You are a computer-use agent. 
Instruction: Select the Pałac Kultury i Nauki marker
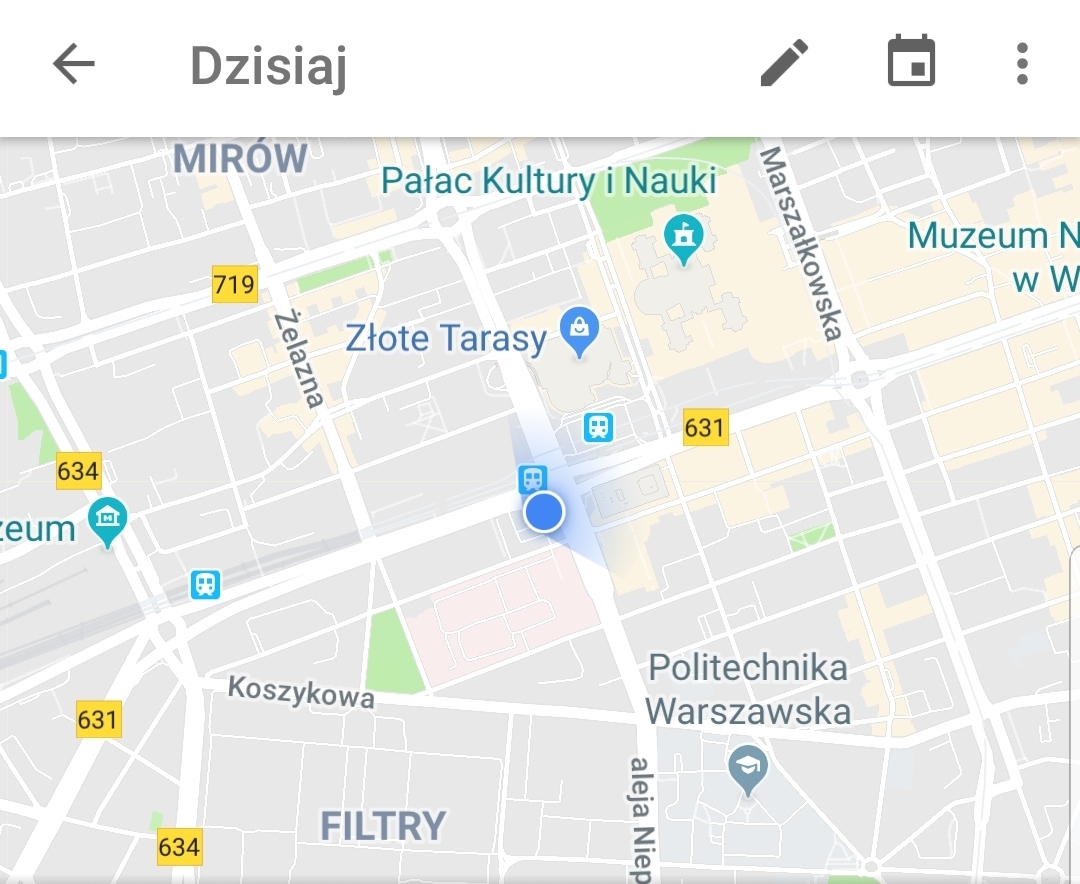(684, 237)
